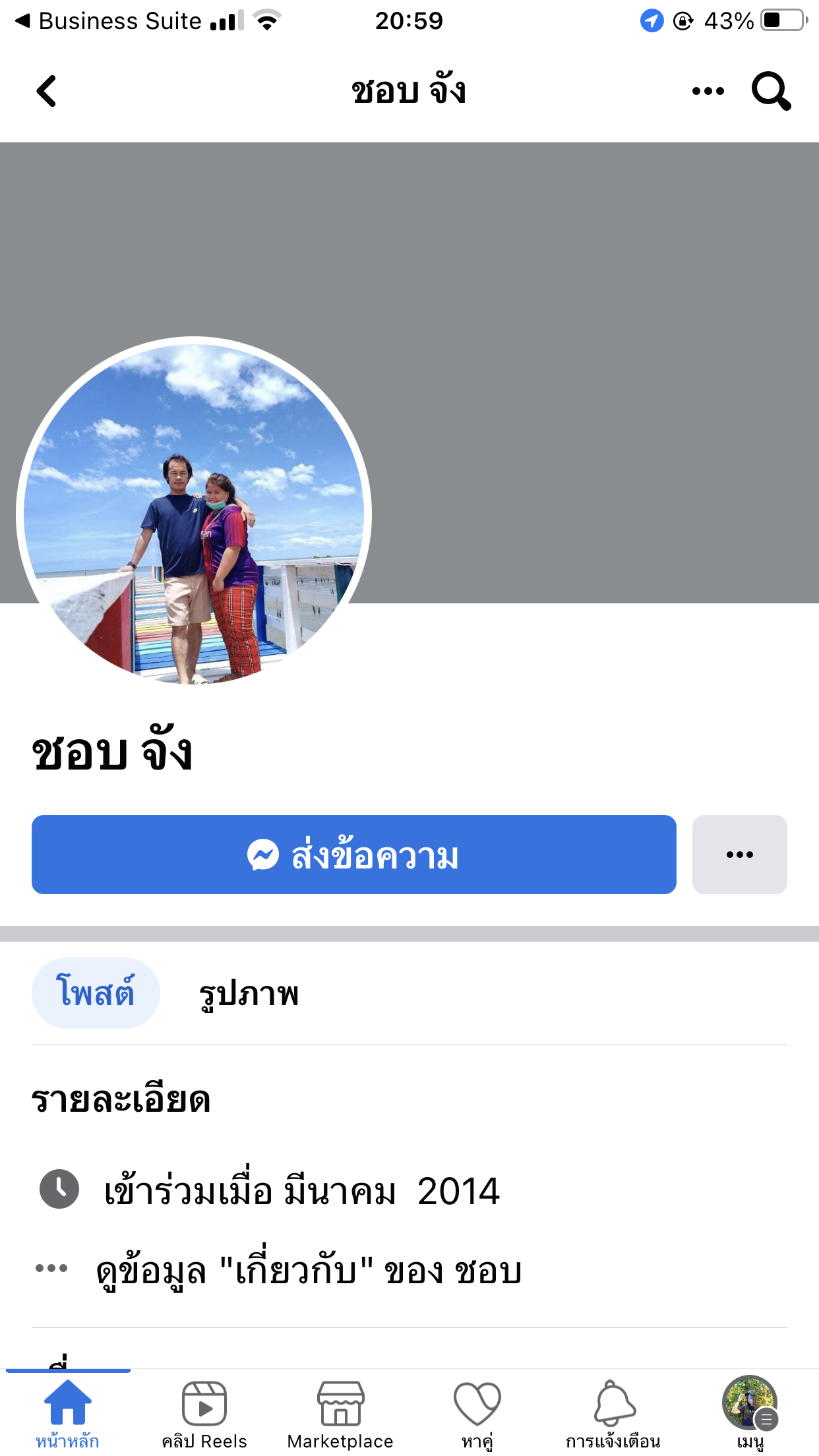Open the three-dot menu in top bar
Image resolution: width=819 pixels, height=1456 pixels.
[708, 91]
